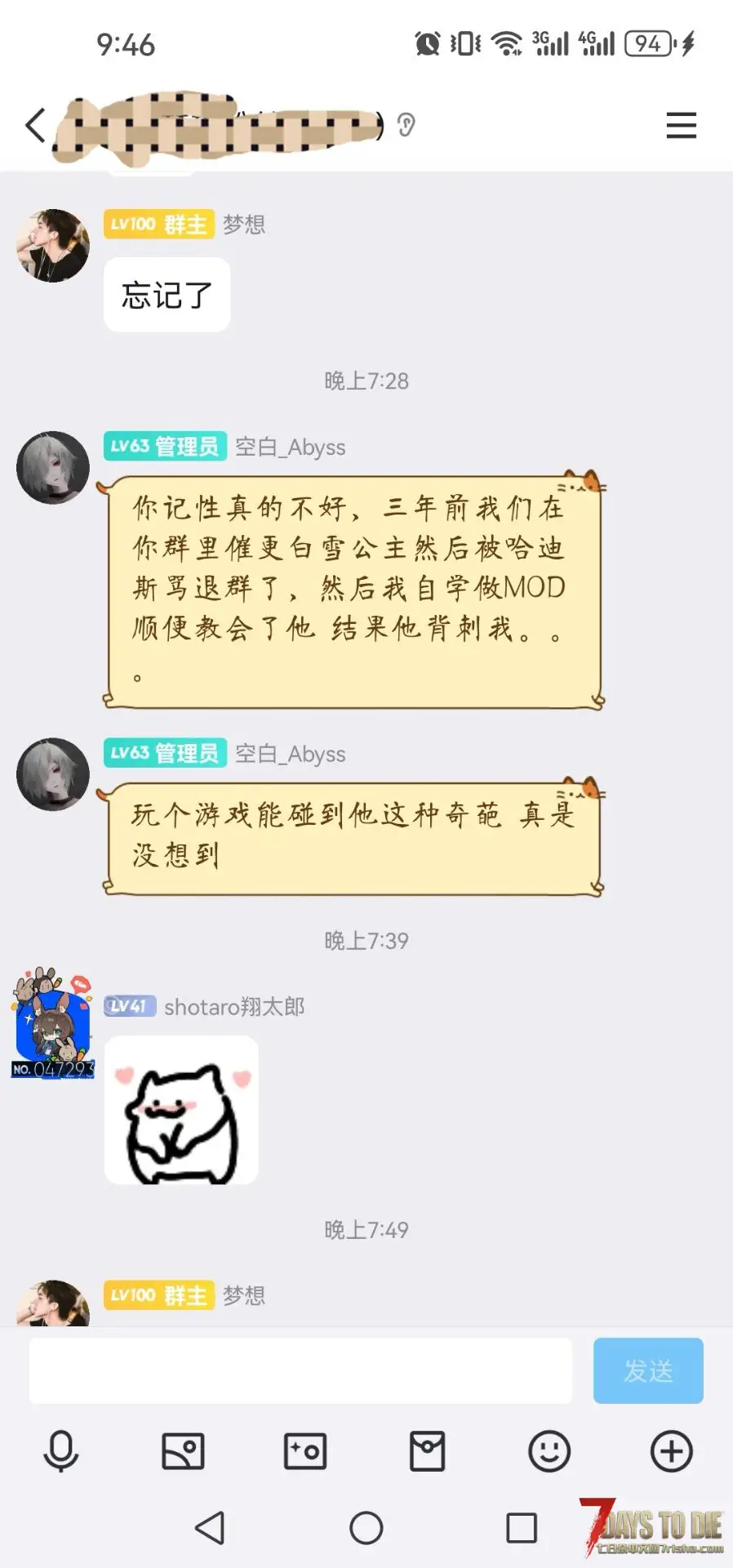Open the cat sticker sent by shotaro翔太郎
This screenshot has width=733, height=1568.
[x=181, y=1110]
